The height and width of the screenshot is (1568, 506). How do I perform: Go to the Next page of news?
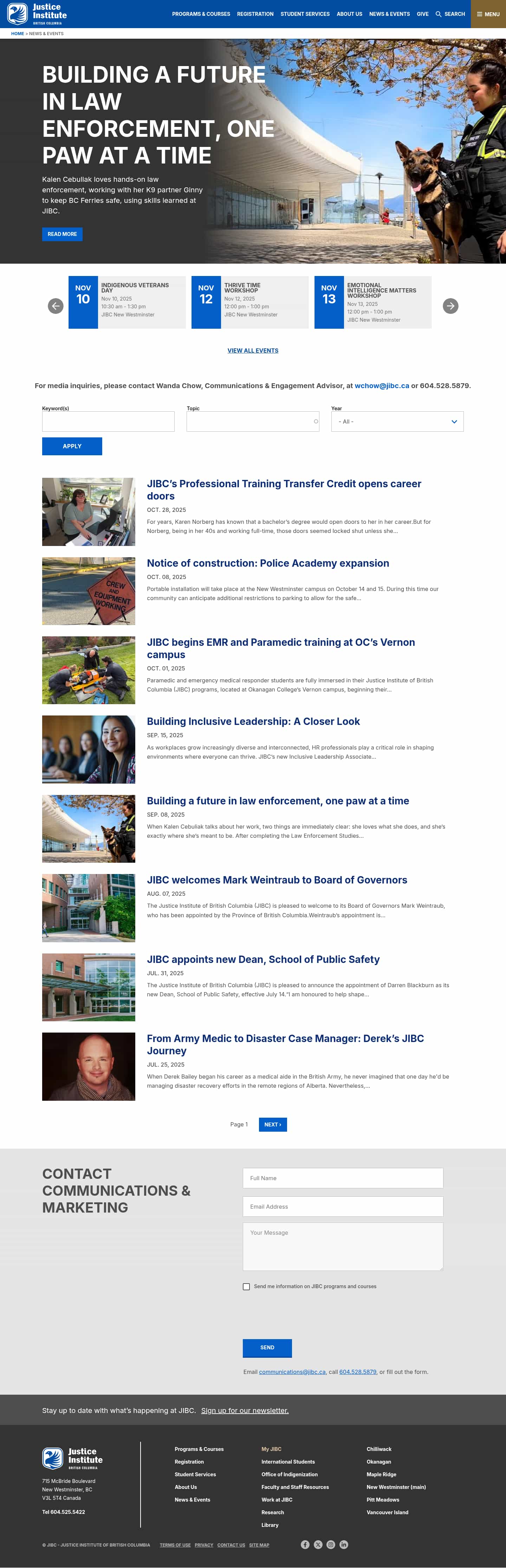272,1125
